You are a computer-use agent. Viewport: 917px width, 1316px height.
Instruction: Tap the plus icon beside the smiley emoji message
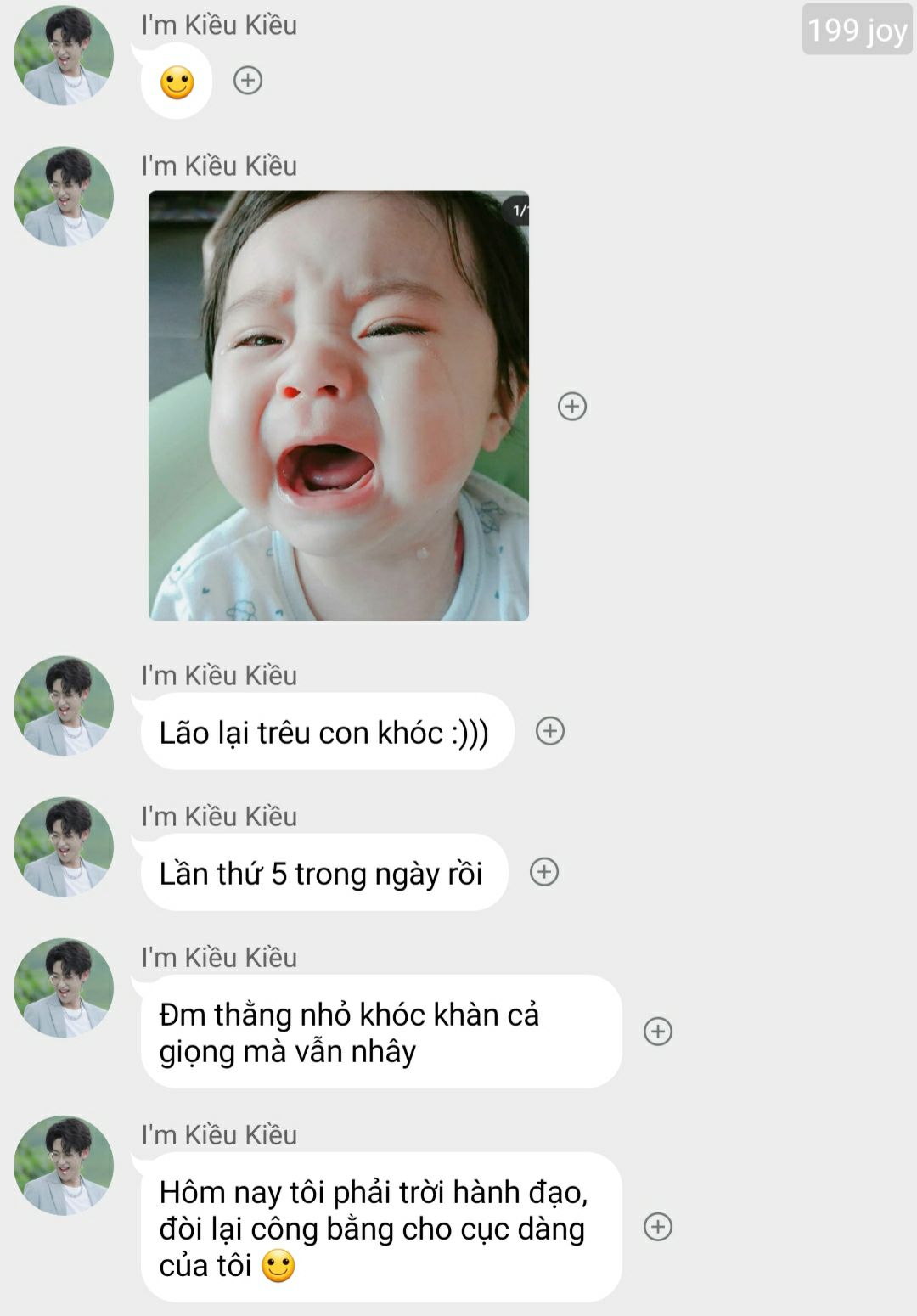click(248, 81)
